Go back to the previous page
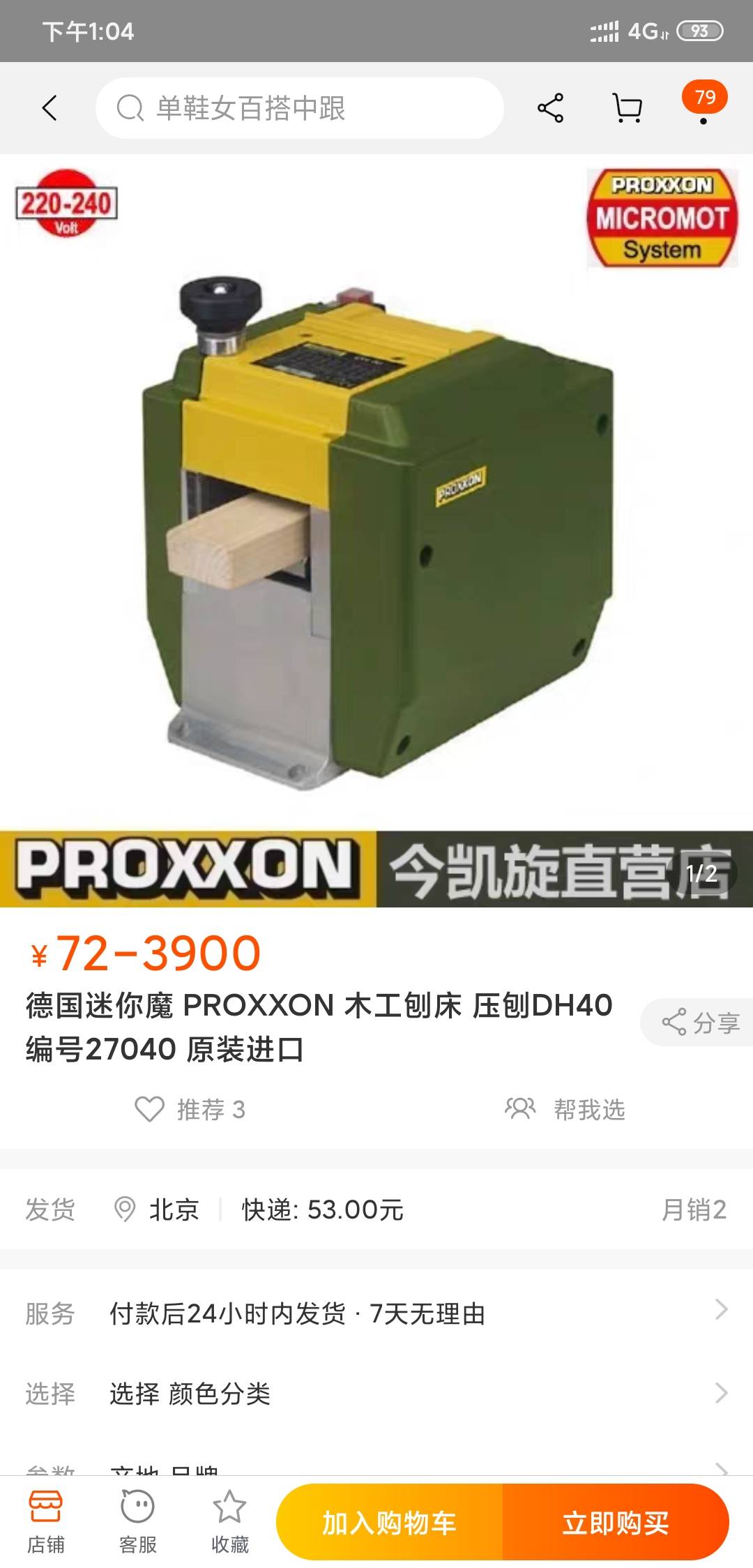753x1568 pixels. pyautogui.click(x=49, y=108)
